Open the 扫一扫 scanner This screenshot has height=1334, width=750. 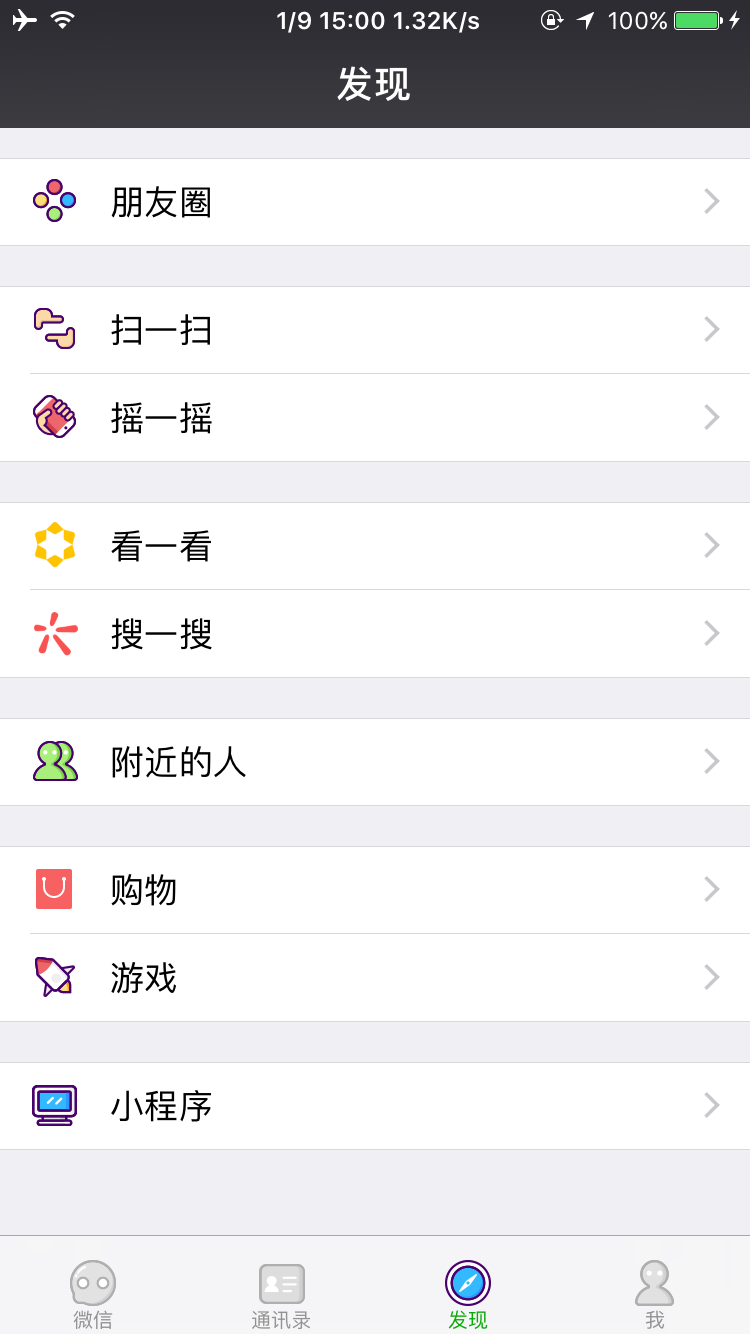coord(375,330)
